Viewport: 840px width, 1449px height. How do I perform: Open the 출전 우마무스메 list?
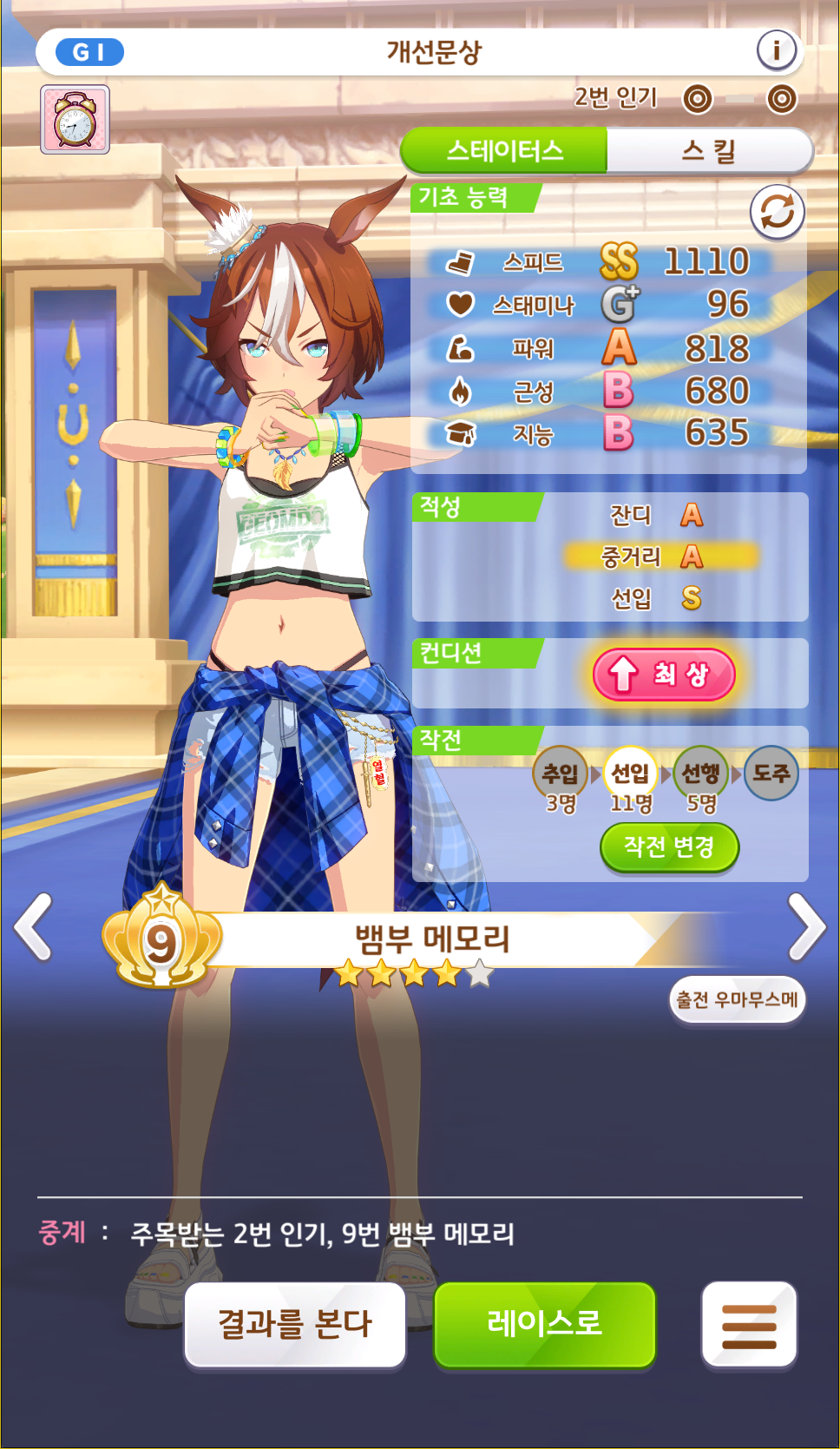click(738, 1000)
